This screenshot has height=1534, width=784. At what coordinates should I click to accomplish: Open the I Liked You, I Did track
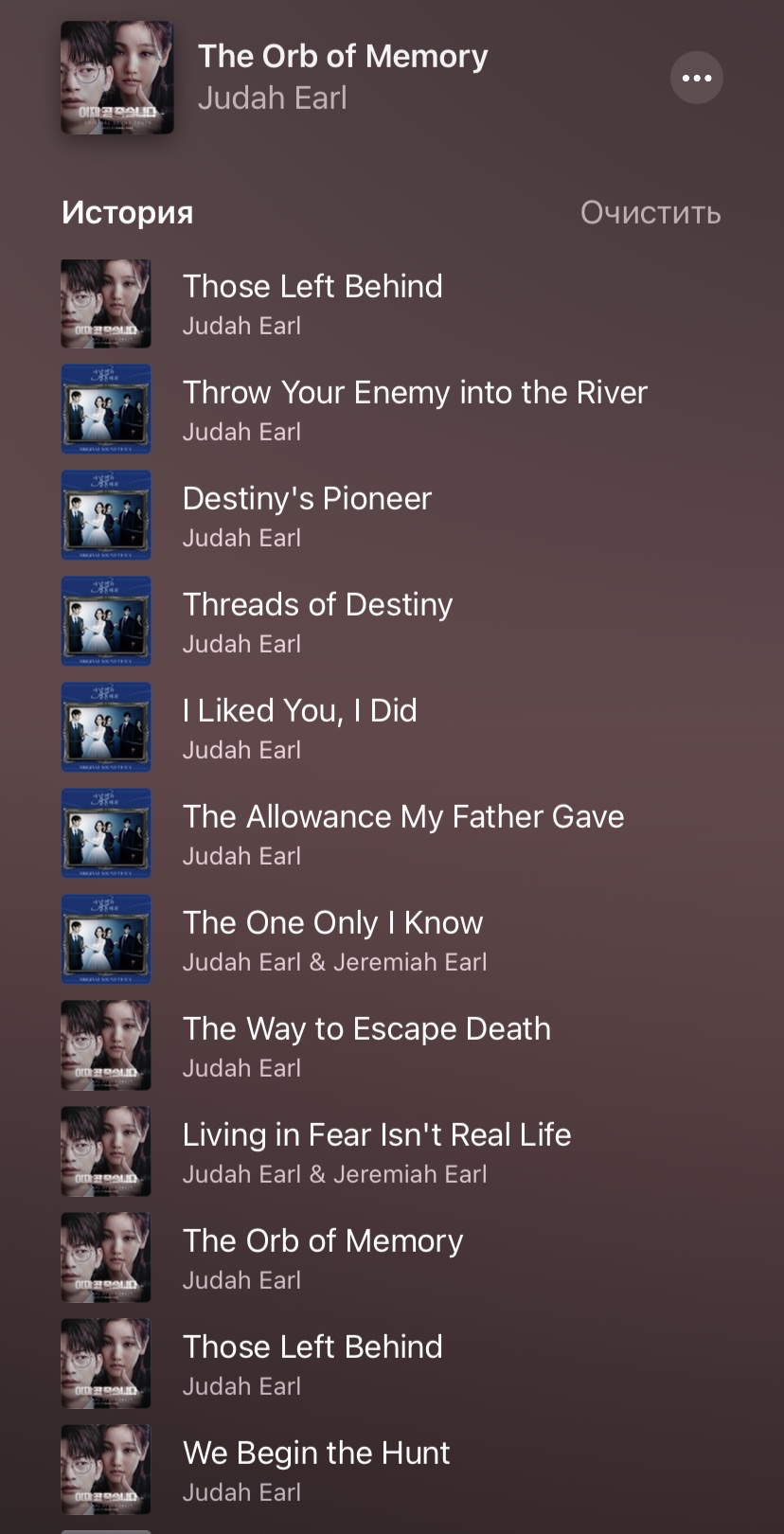tap(299, 727)
